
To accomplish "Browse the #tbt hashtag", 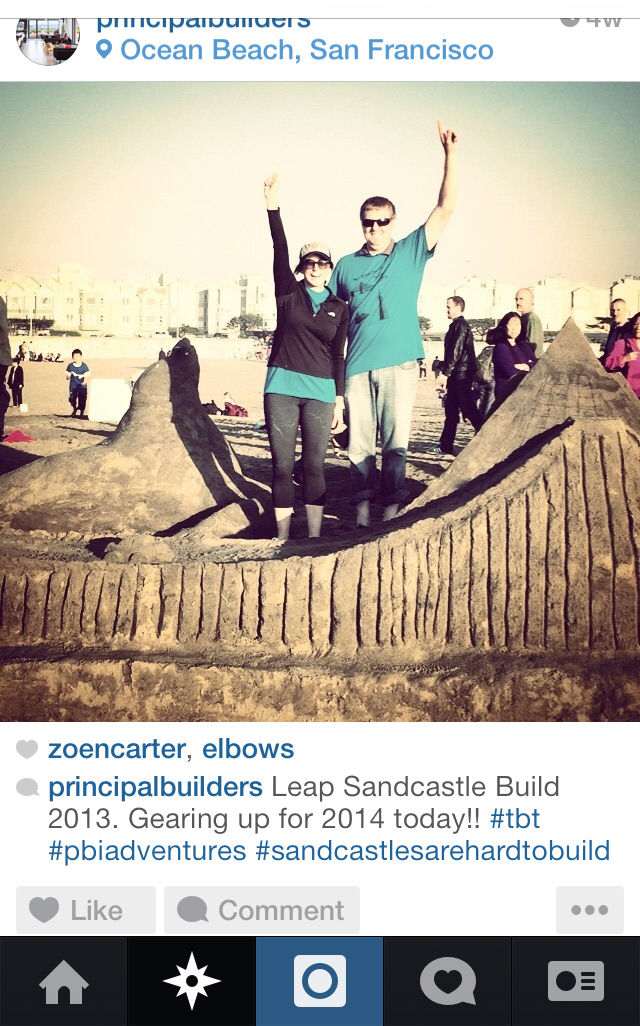I will click(x=515, y=819).
